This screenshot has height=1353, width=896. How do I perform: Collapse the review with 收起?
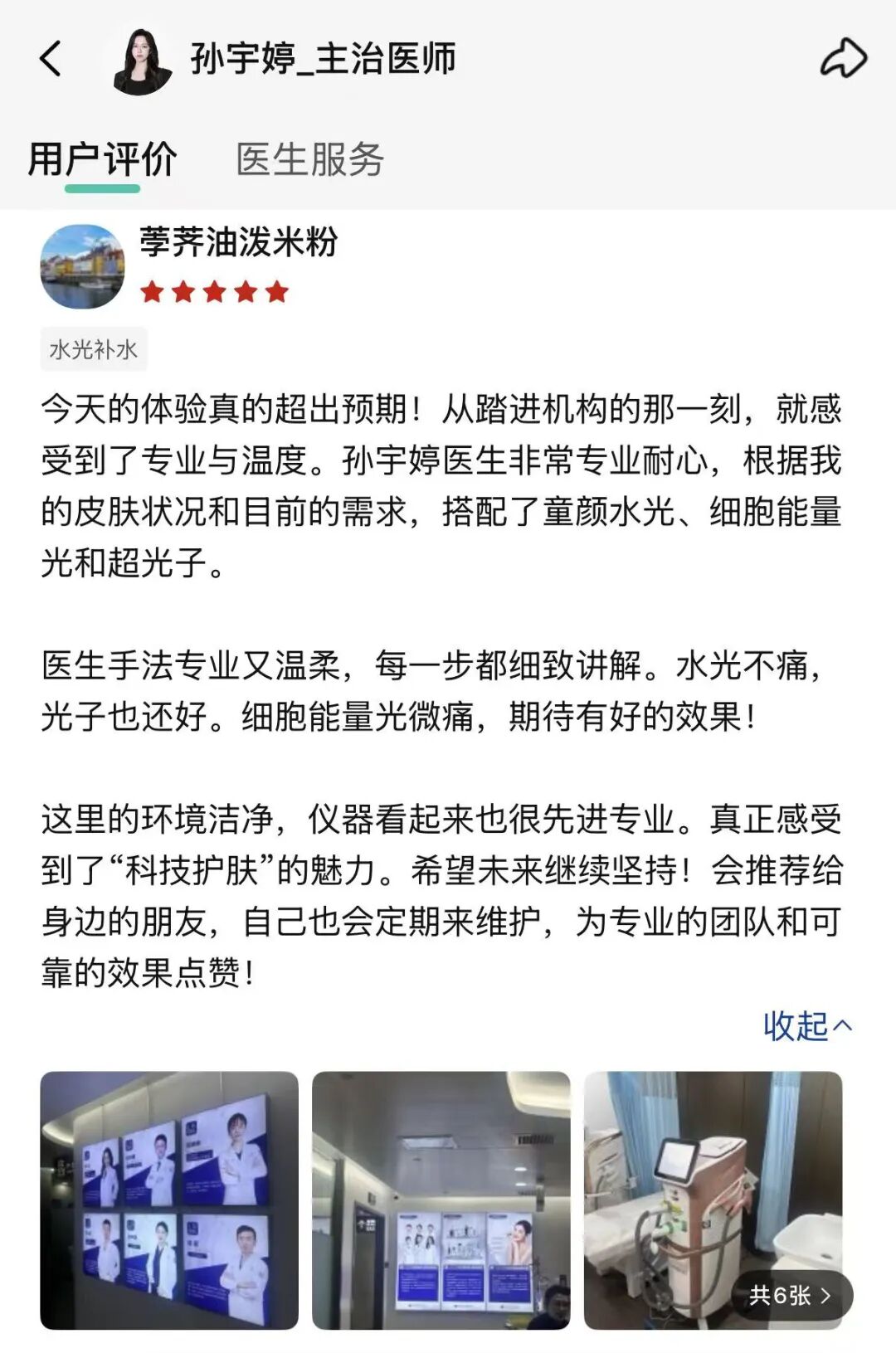(806, 1026)
